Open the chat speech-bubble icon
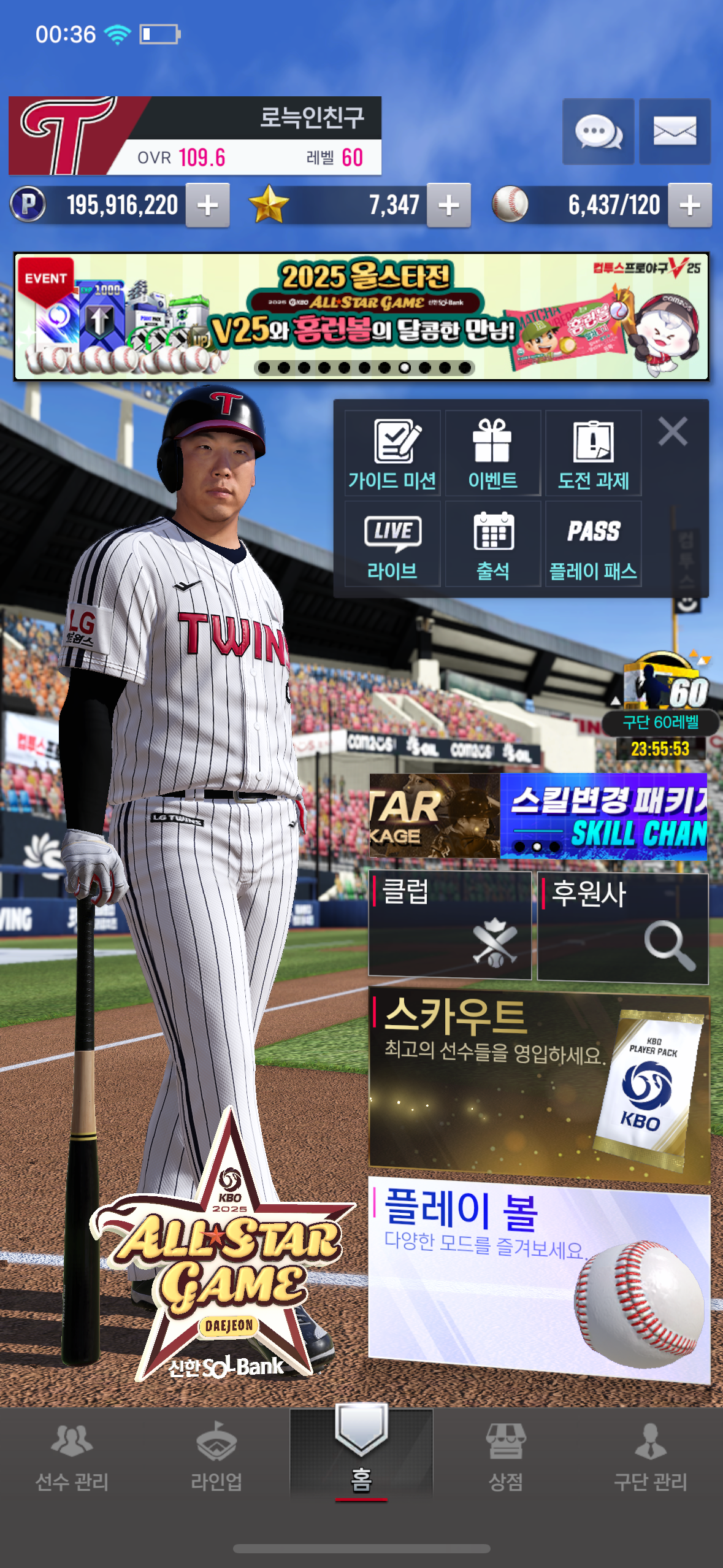 tap(598, 131)
